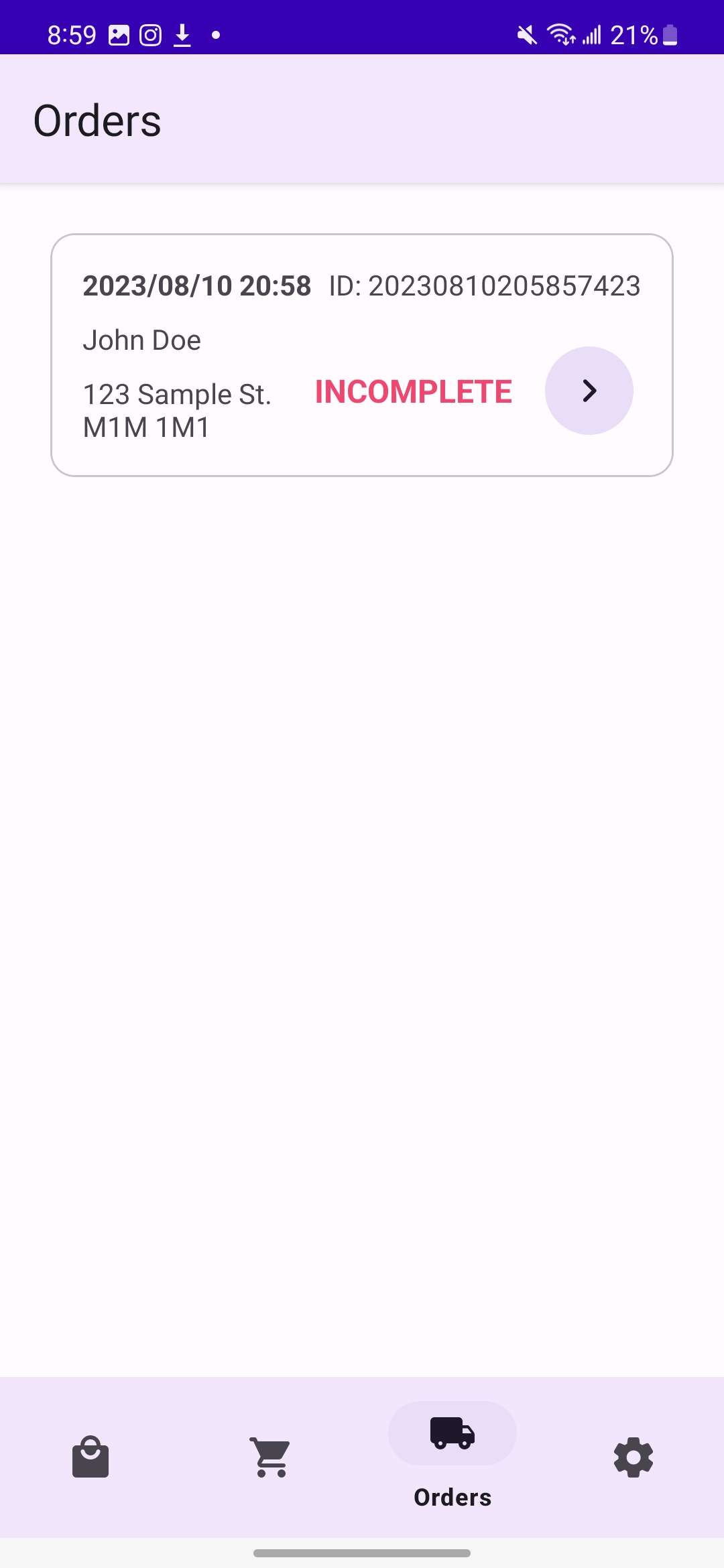Screen dimensions: 724x1568
Task: Tap the order timestamp 2023/08/10 20:58
Action: [196, 285]
